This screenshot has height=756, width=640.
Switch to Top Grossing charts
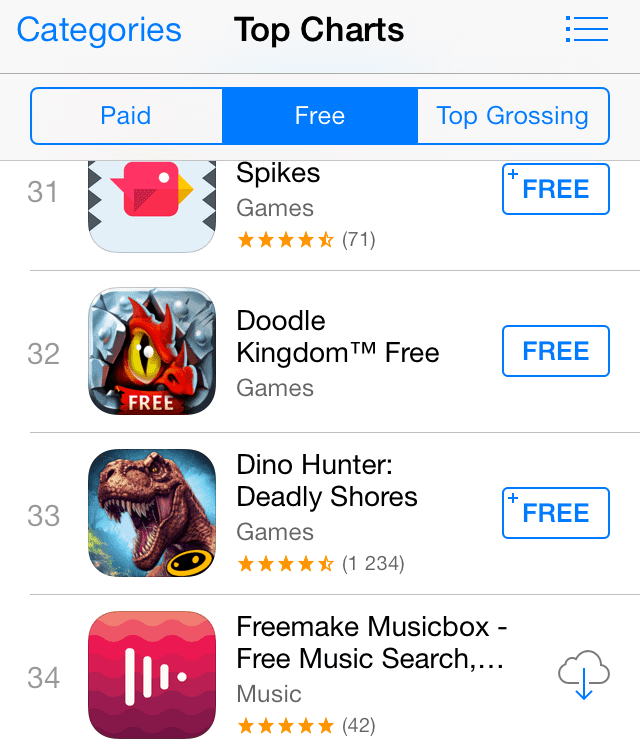click(512, 116)
